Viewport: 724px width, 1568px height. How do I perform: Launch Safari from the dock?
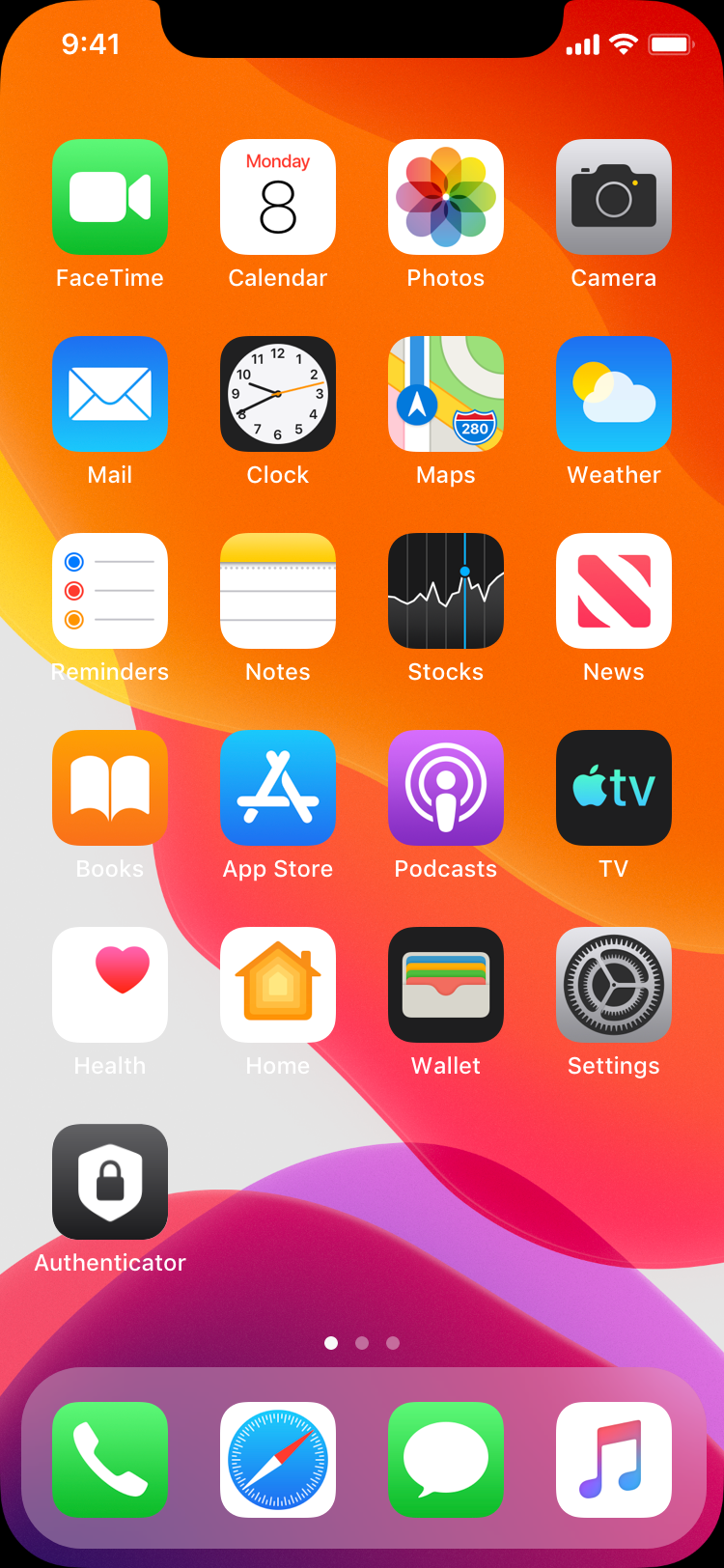click(x=278, y=1460)
